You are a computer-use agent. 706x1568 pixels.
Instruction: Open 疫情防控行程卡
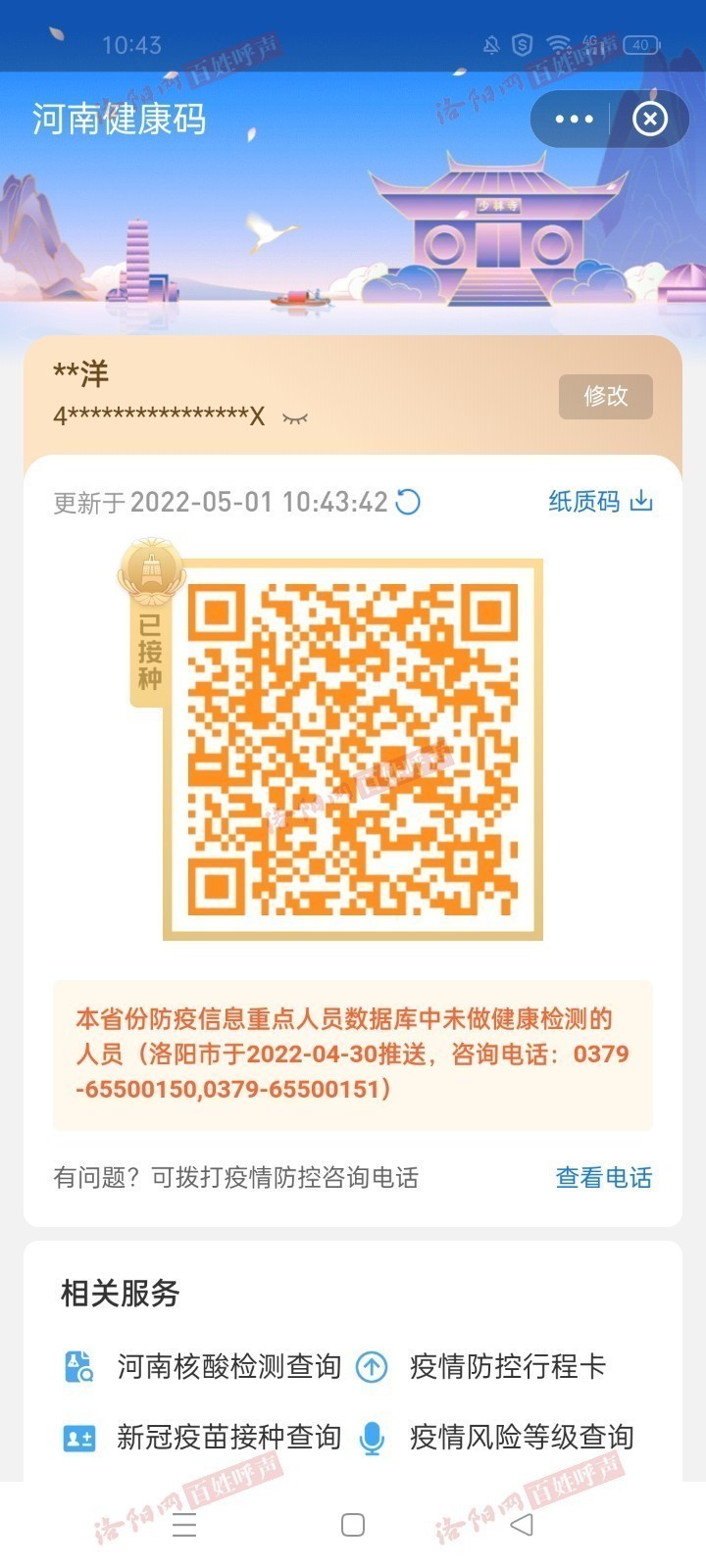coord(507,1366)
